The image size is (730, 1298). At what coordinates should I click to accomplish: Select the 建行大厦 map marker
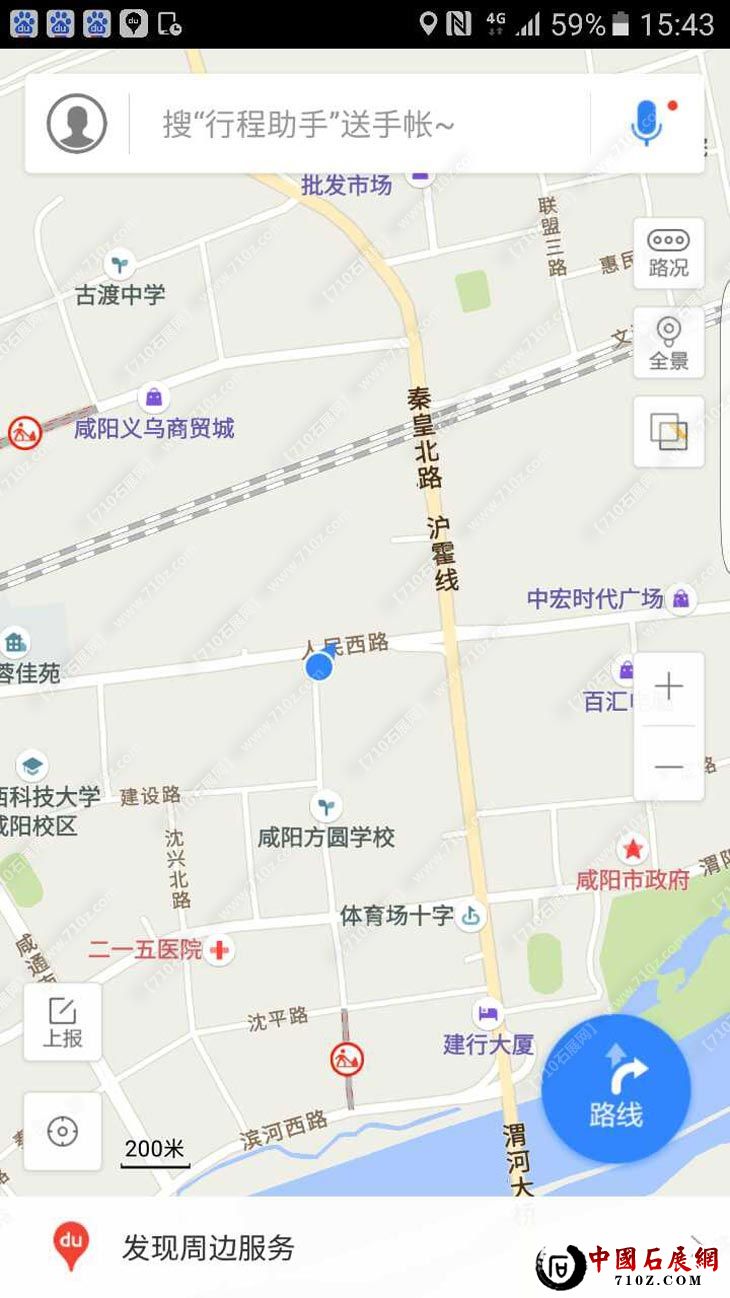pos(488,1014)
